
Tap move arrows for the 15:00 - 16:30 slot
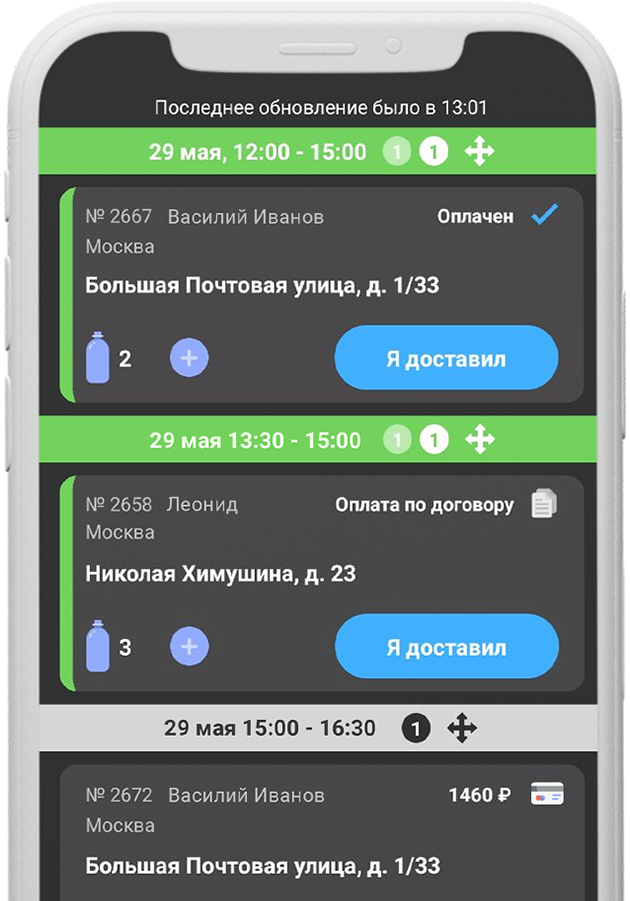tap(461, 728)
